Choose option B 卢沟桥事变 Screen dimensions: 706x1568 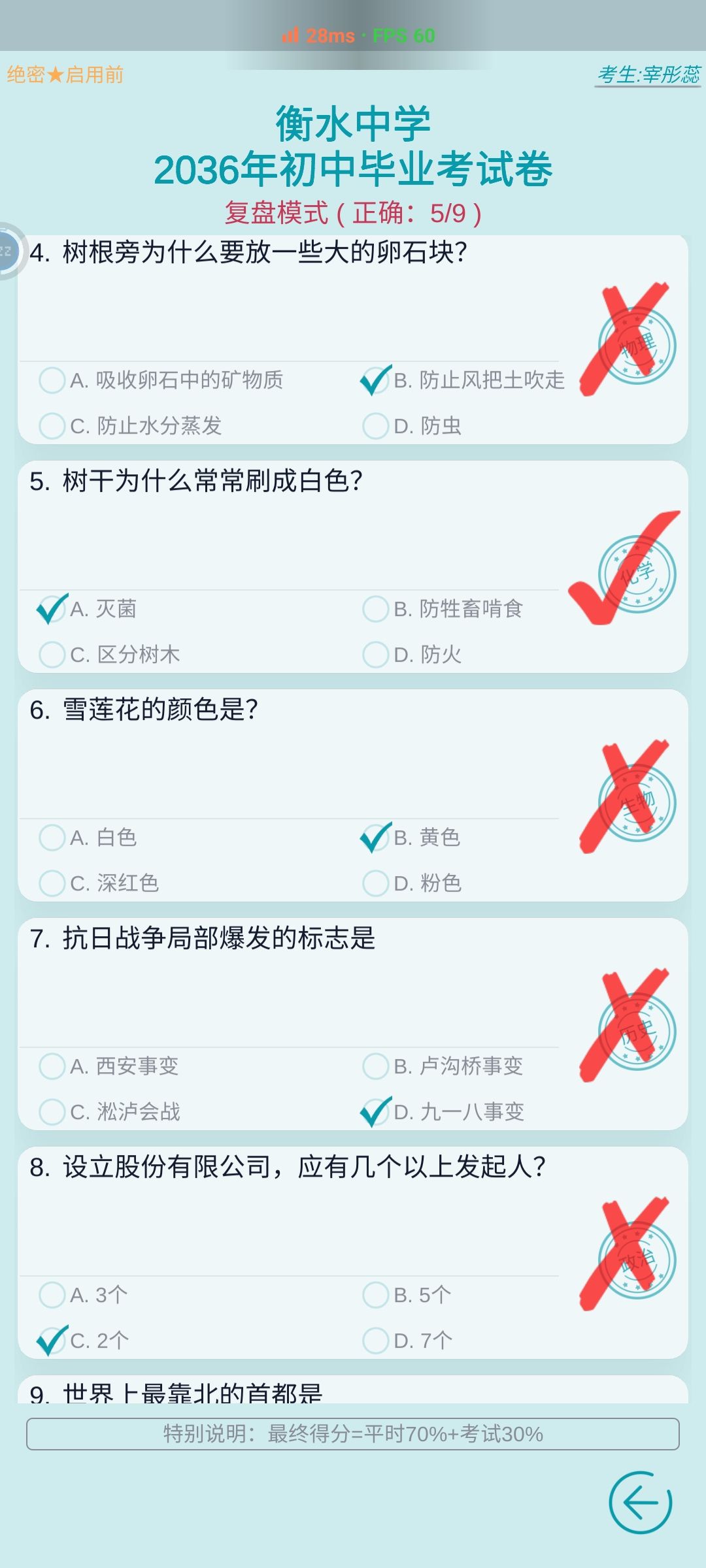(443, 1066)
